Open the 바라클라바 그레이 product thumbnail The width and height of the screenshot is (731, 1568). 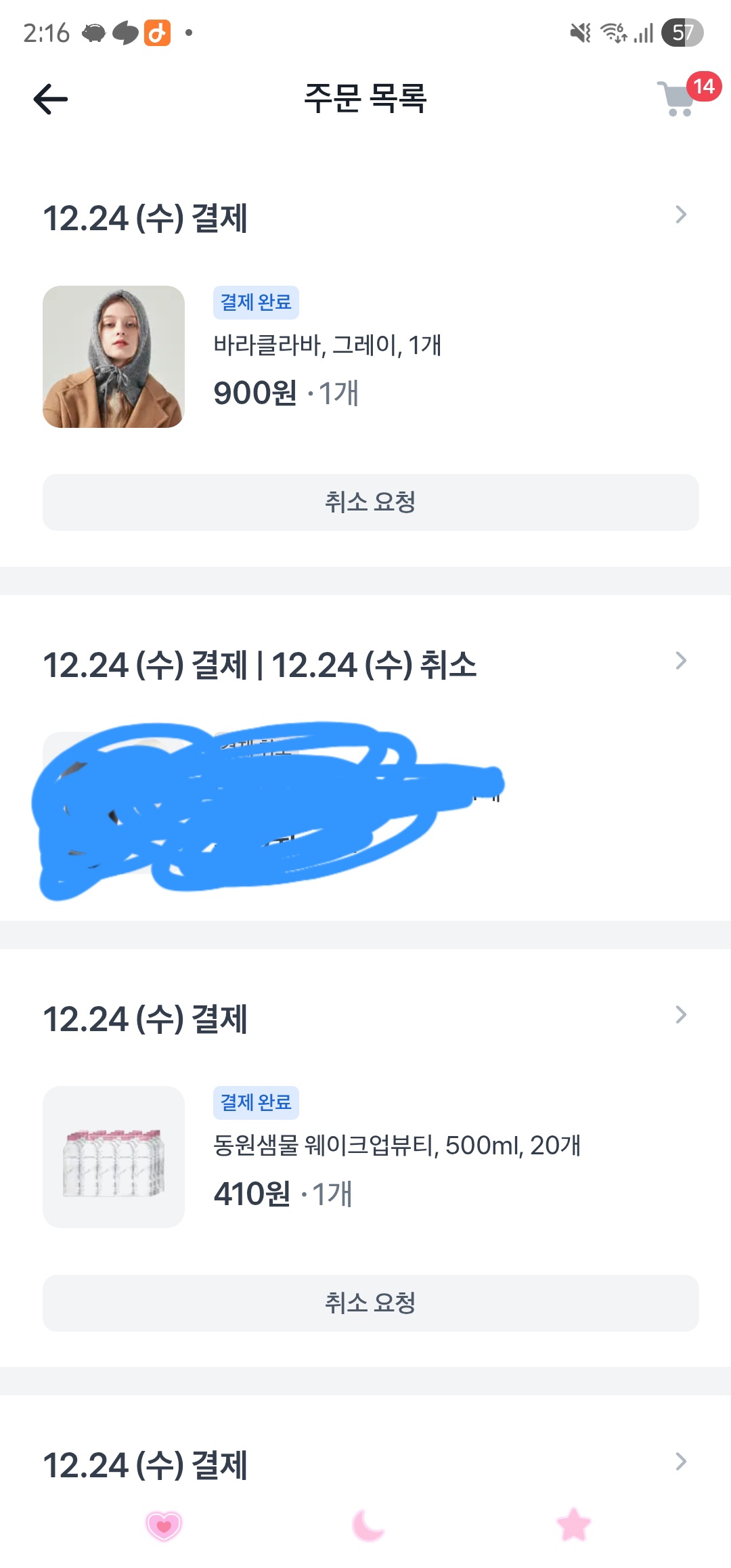[x=114, y=357]
